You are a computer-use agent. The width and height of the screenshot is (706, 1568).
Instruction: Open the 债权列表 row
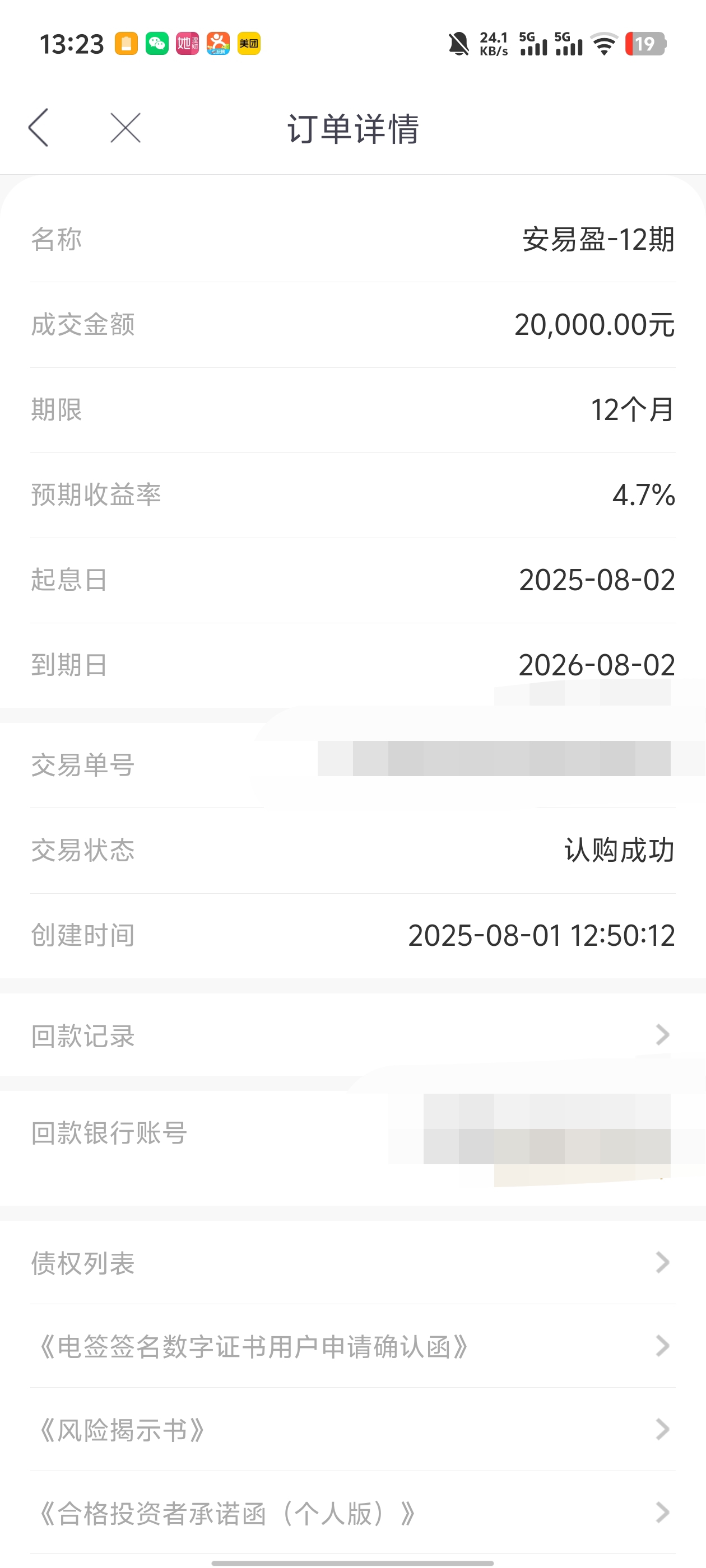click(352, 1262)
